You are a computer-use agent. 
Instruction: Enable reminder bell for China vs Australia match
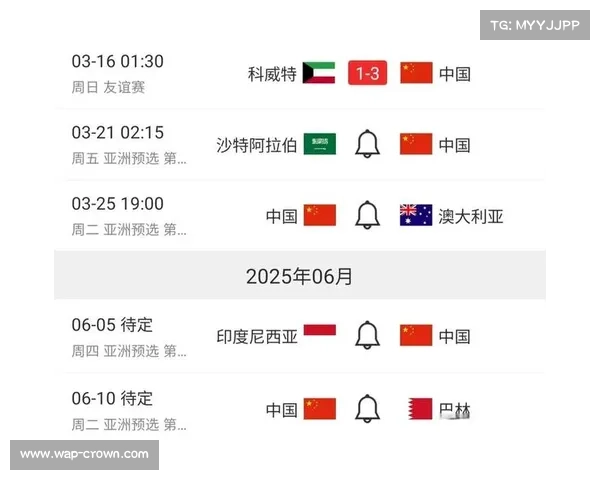coord(368,215)
